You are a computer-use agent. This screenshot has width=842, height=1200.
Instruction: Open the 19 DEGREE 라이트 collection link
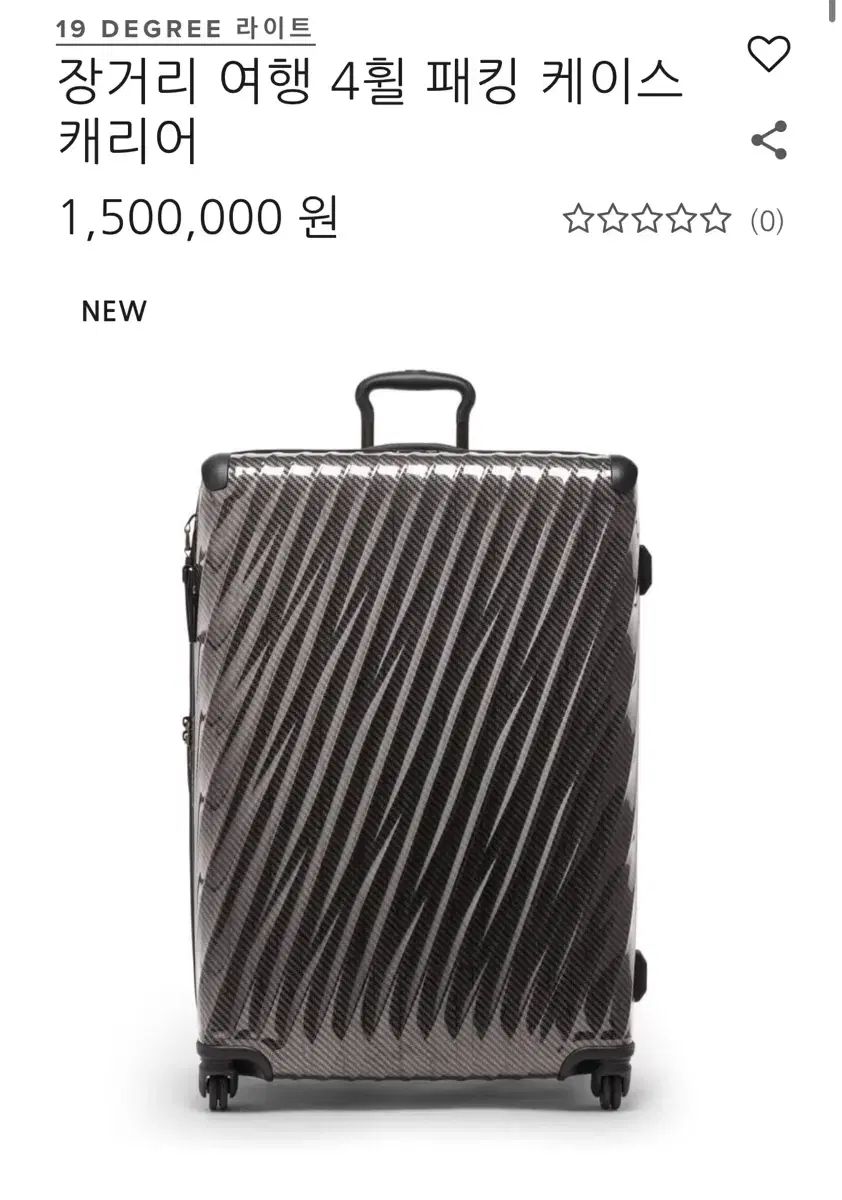185,29
